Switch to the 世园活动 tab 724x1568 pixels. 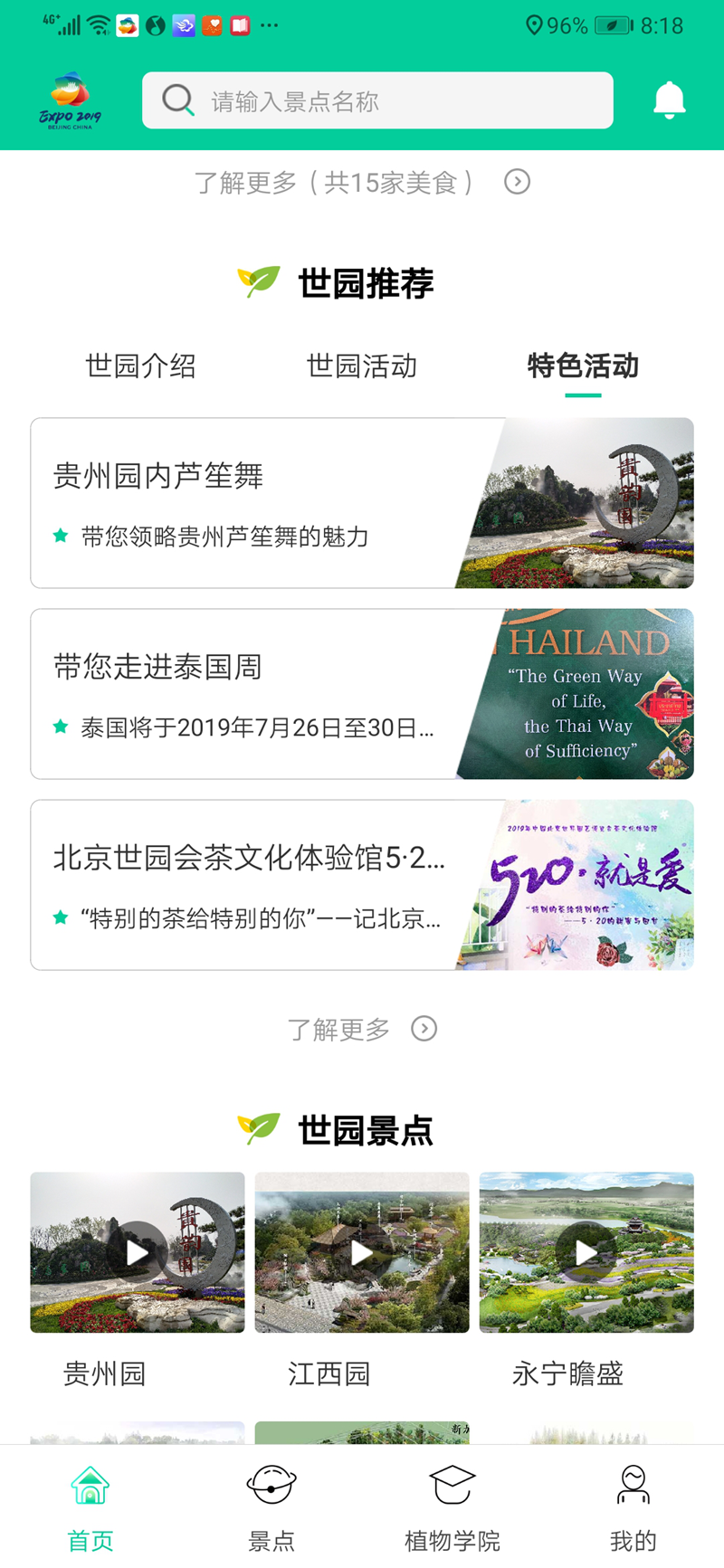[x=362, y=366]
